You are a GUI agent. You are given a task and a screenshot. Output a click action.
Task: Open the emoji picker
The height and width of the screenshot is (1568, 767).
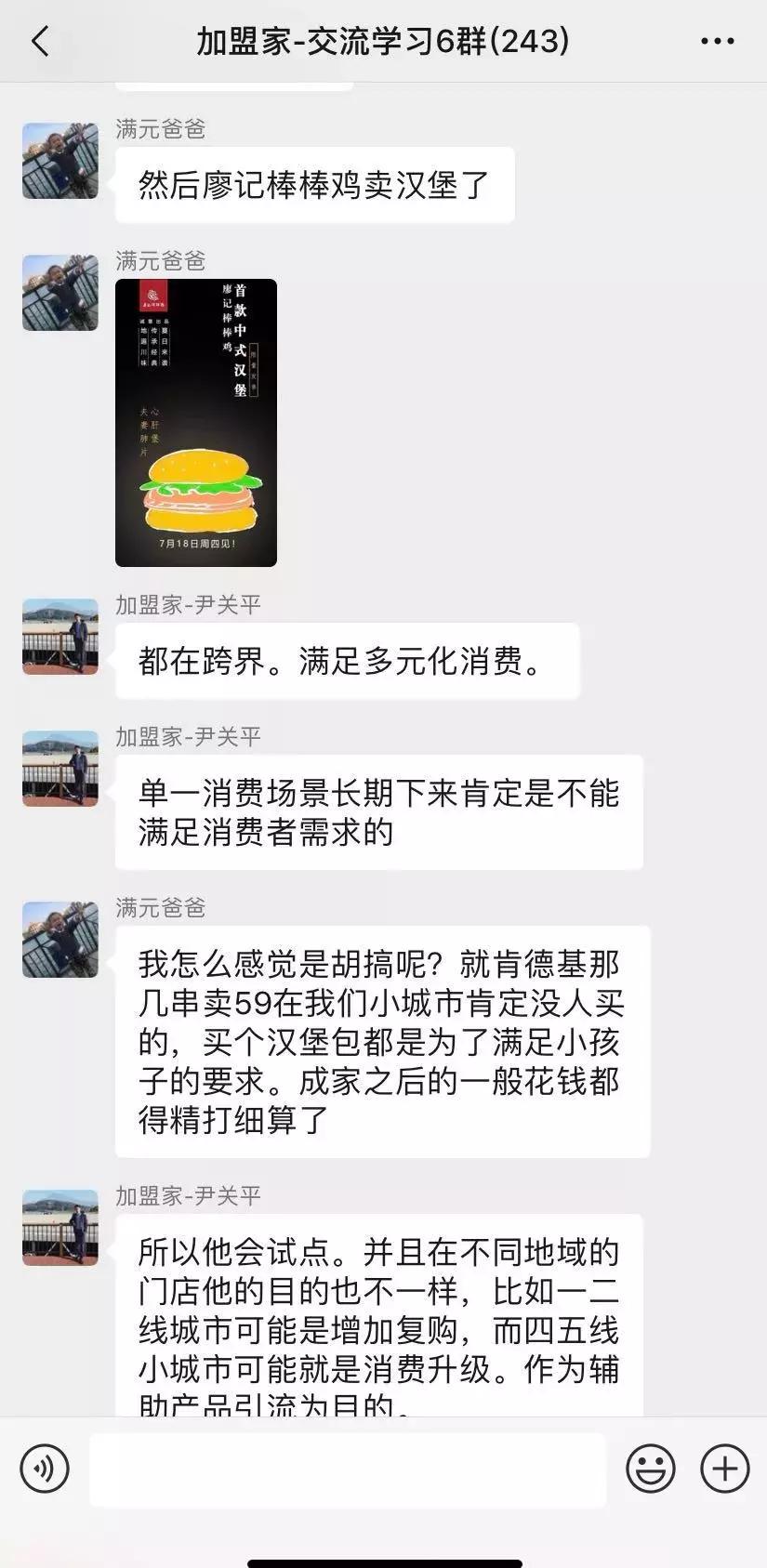651,1467
